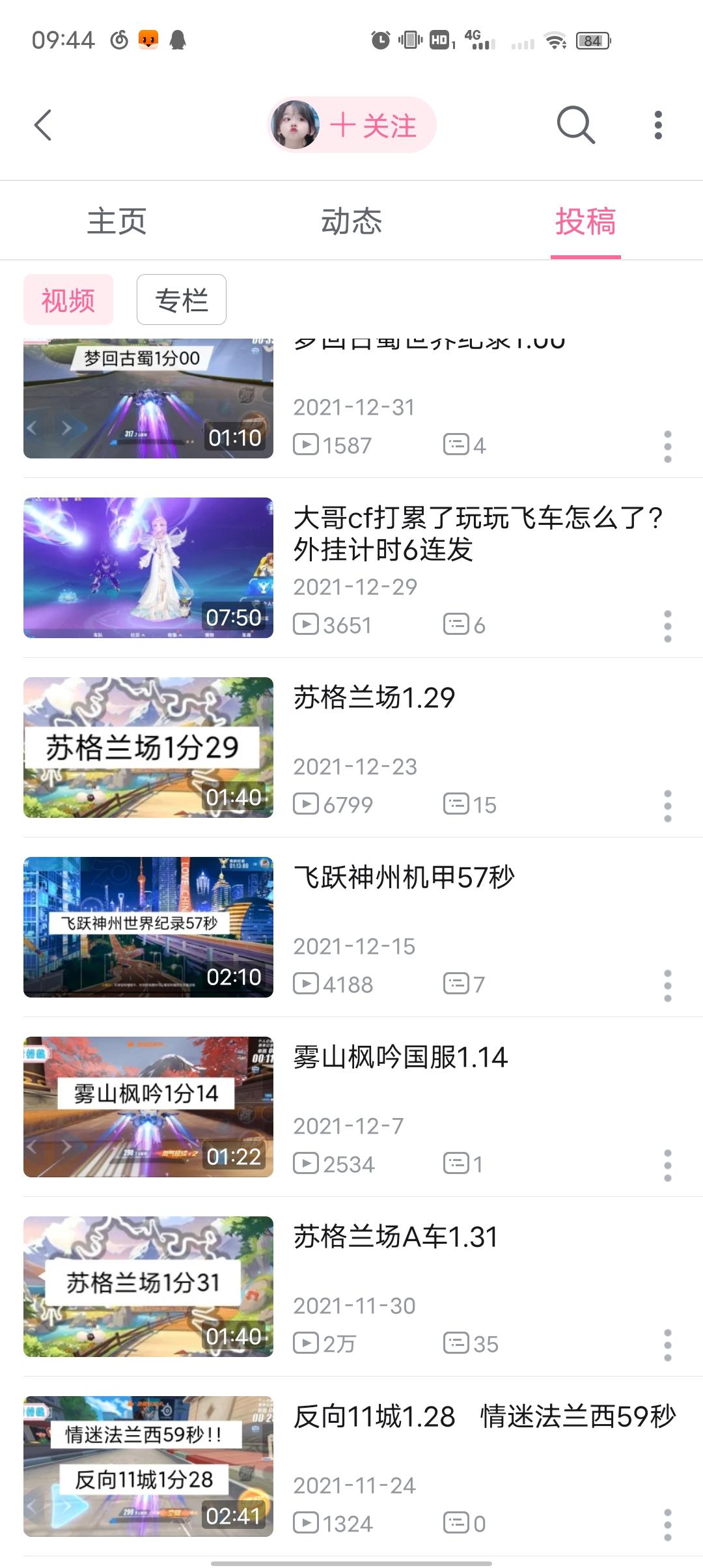703x1568 pixels.
Task: Tap the three-dot menu for 雾山枫吟国服1.14
Action: 667,1166
